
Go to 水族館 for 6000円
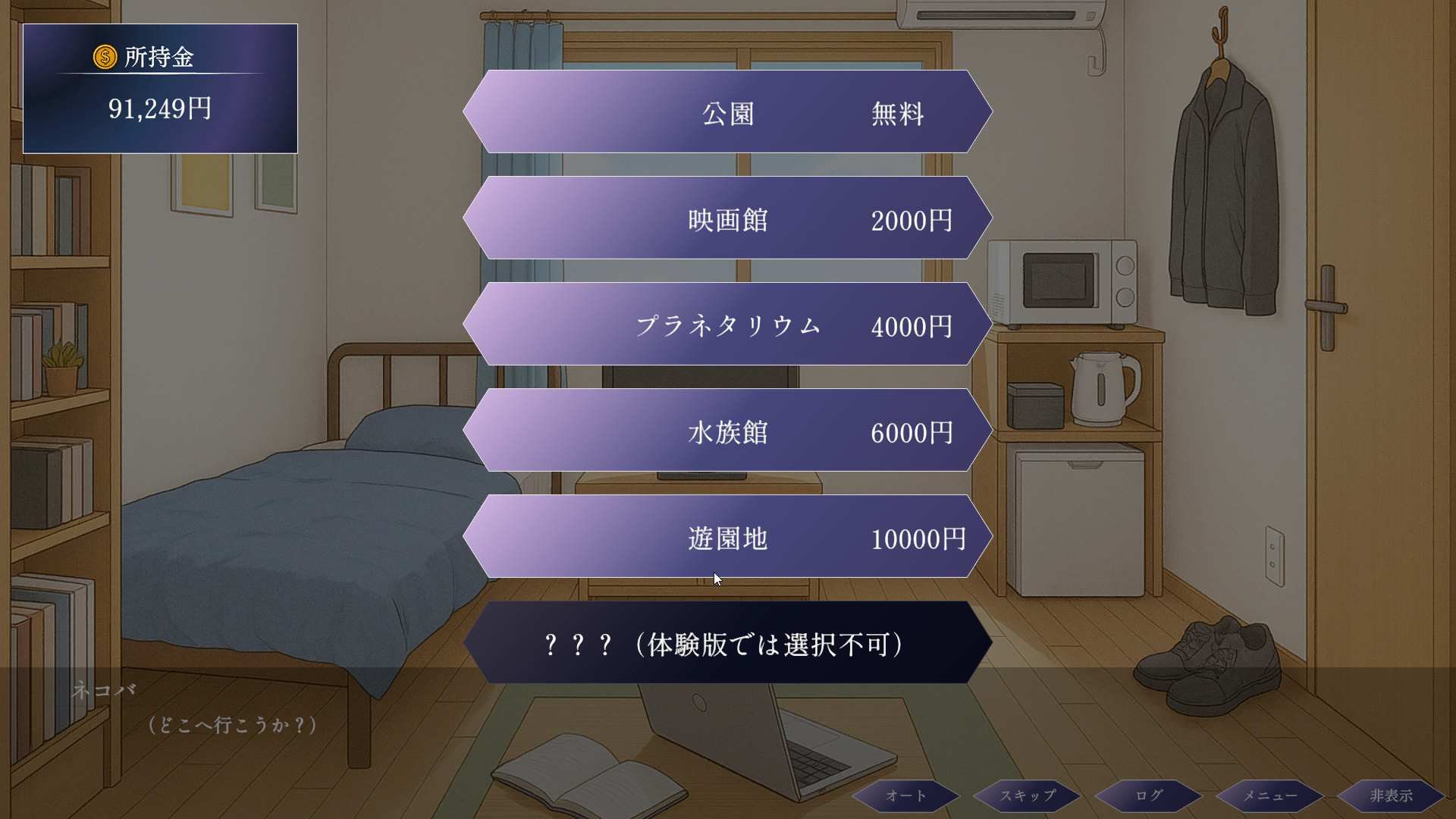click(727, 431)
